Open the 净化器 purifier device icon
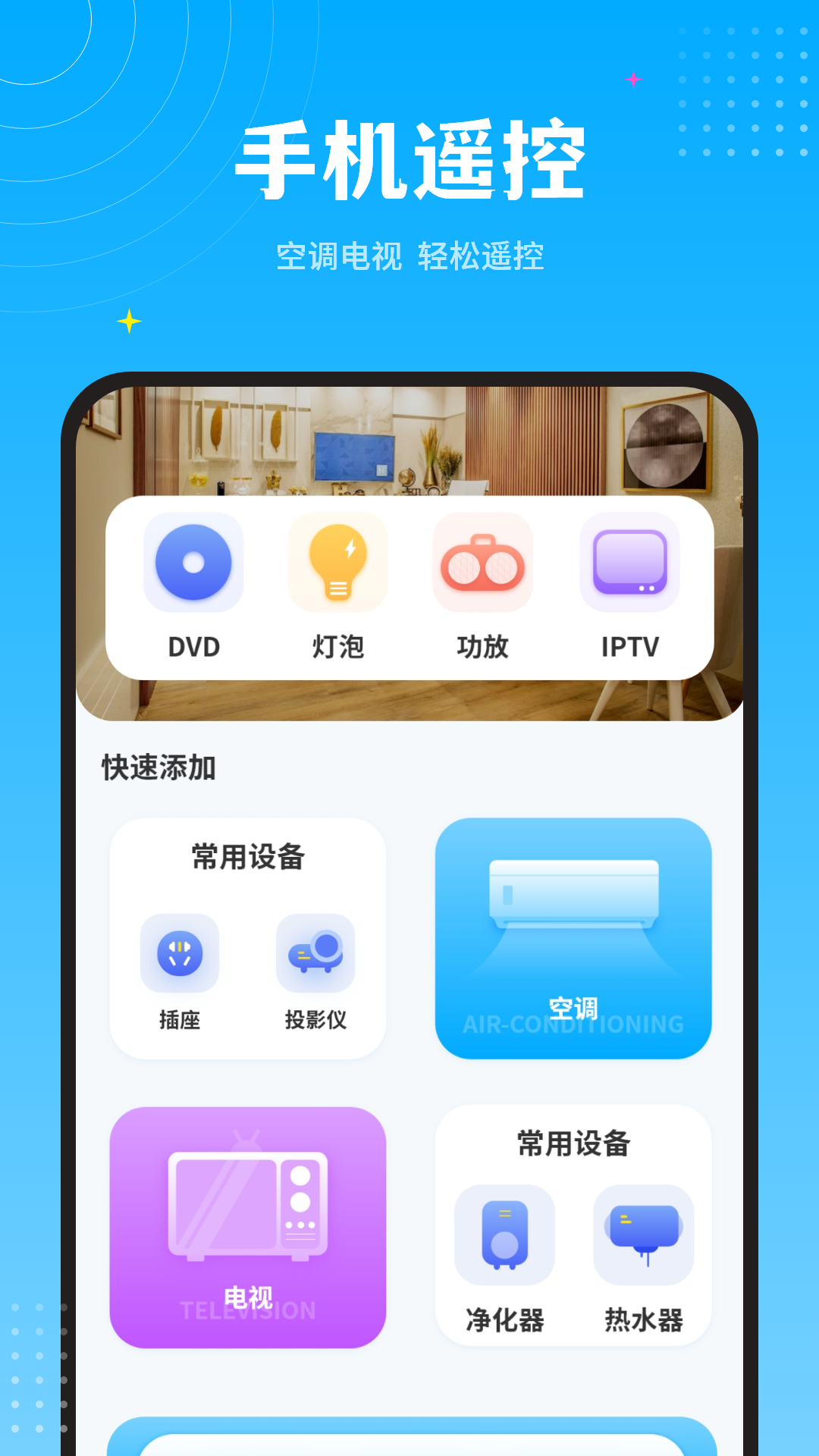 [x=504, y=1236]
